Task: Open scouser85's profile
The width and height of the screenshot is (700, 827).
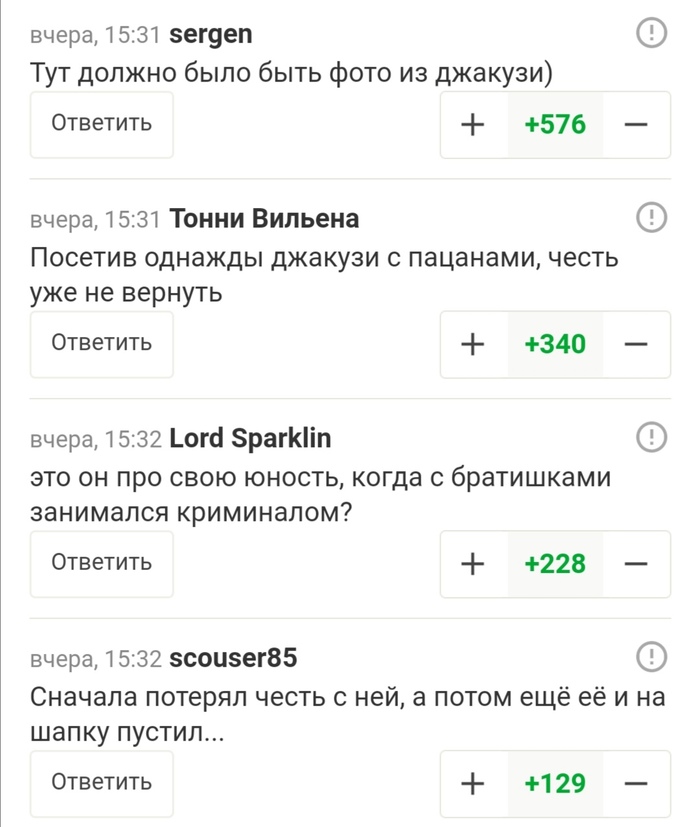Action: (233, 658)
